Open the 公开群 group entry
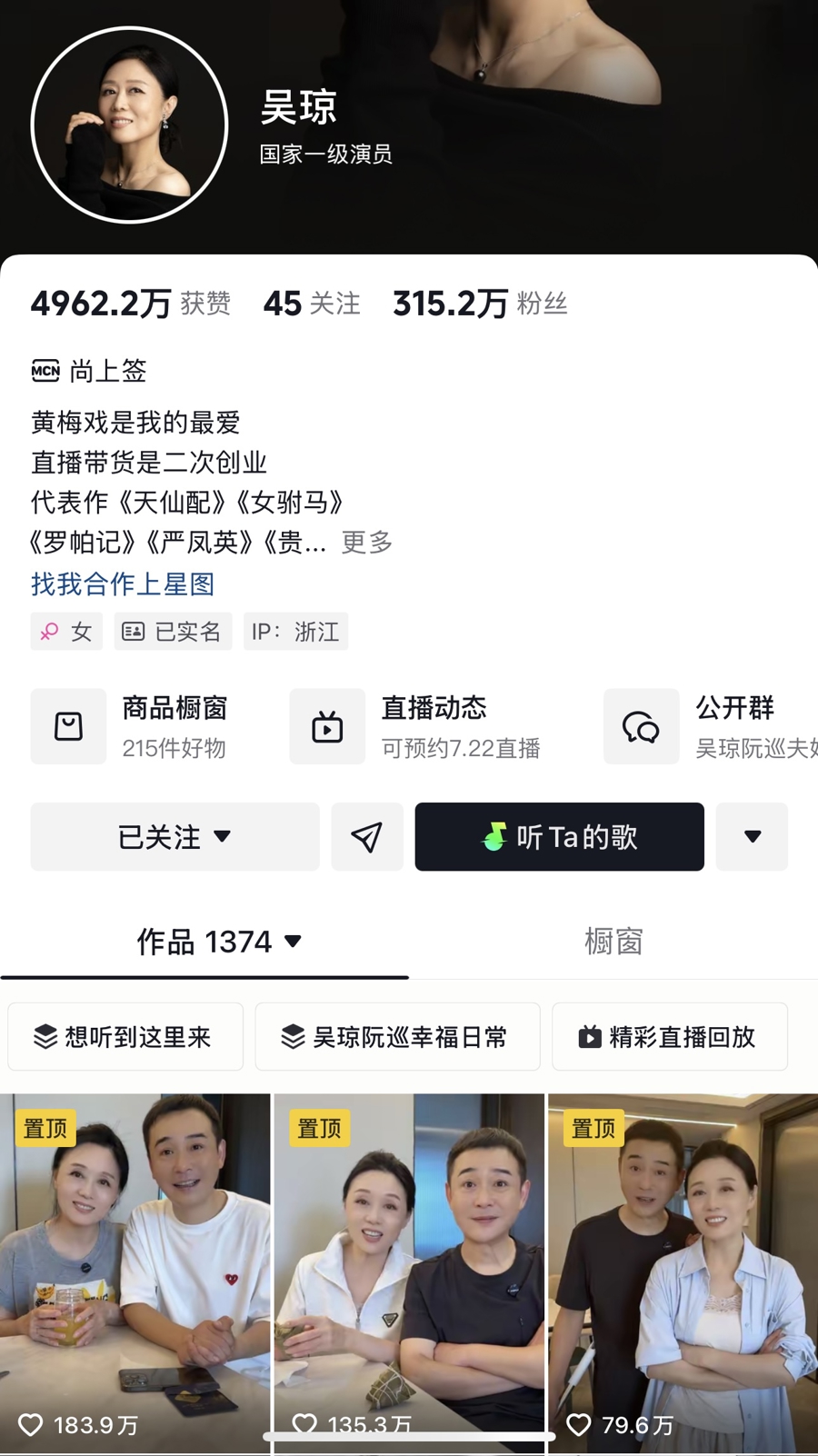The image size is (818, 1456). point(709,726)
